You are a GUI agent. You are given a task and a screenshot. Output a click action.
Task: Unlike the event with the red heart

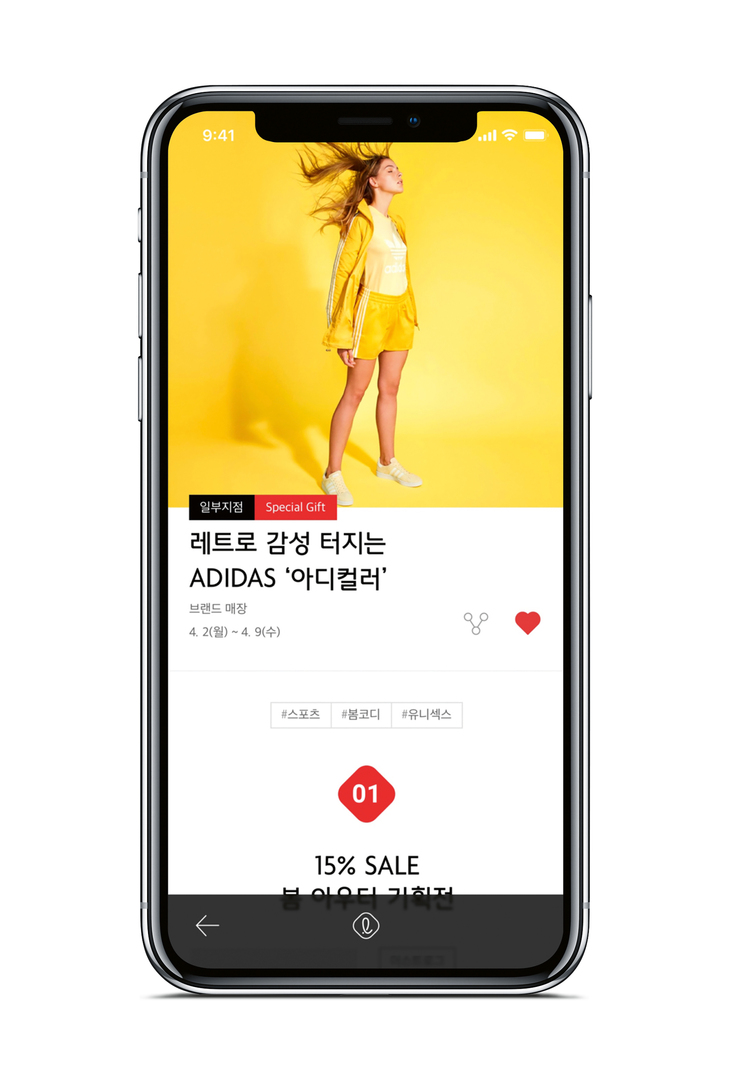click(x=528, y=623)
